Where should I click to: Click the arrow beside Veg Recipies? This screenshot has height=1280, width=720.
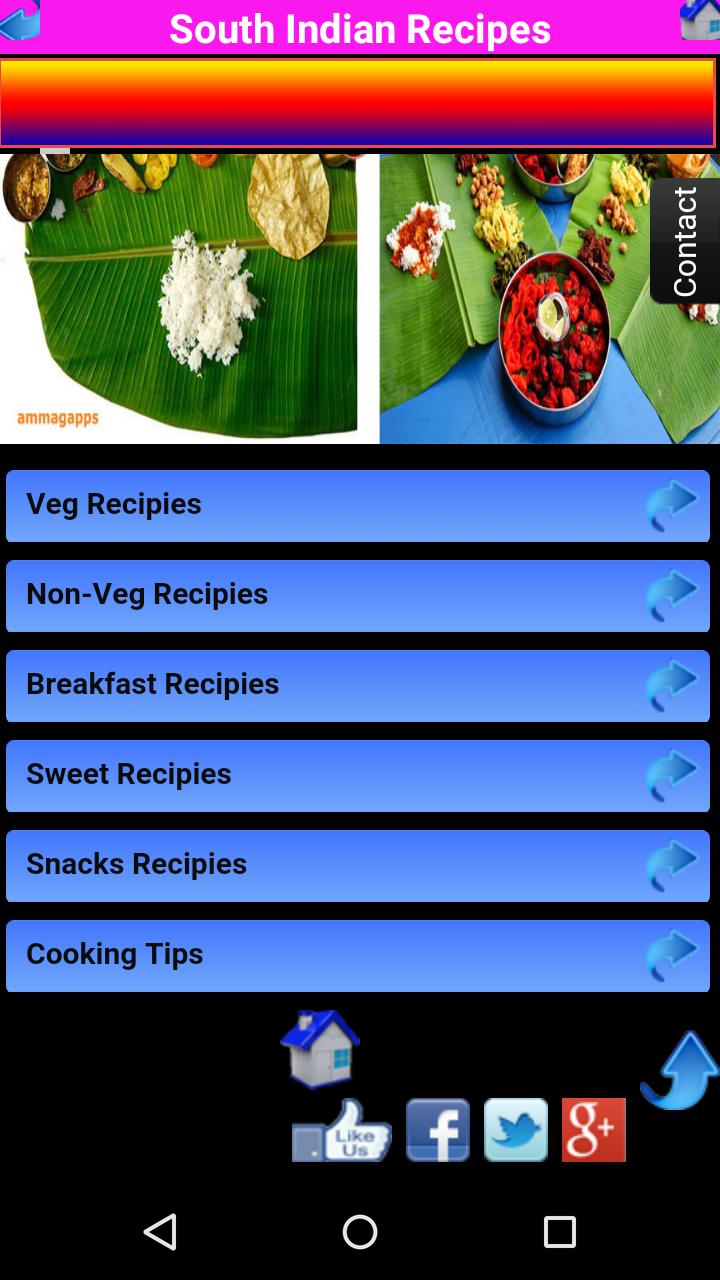(x=672, y=505)
